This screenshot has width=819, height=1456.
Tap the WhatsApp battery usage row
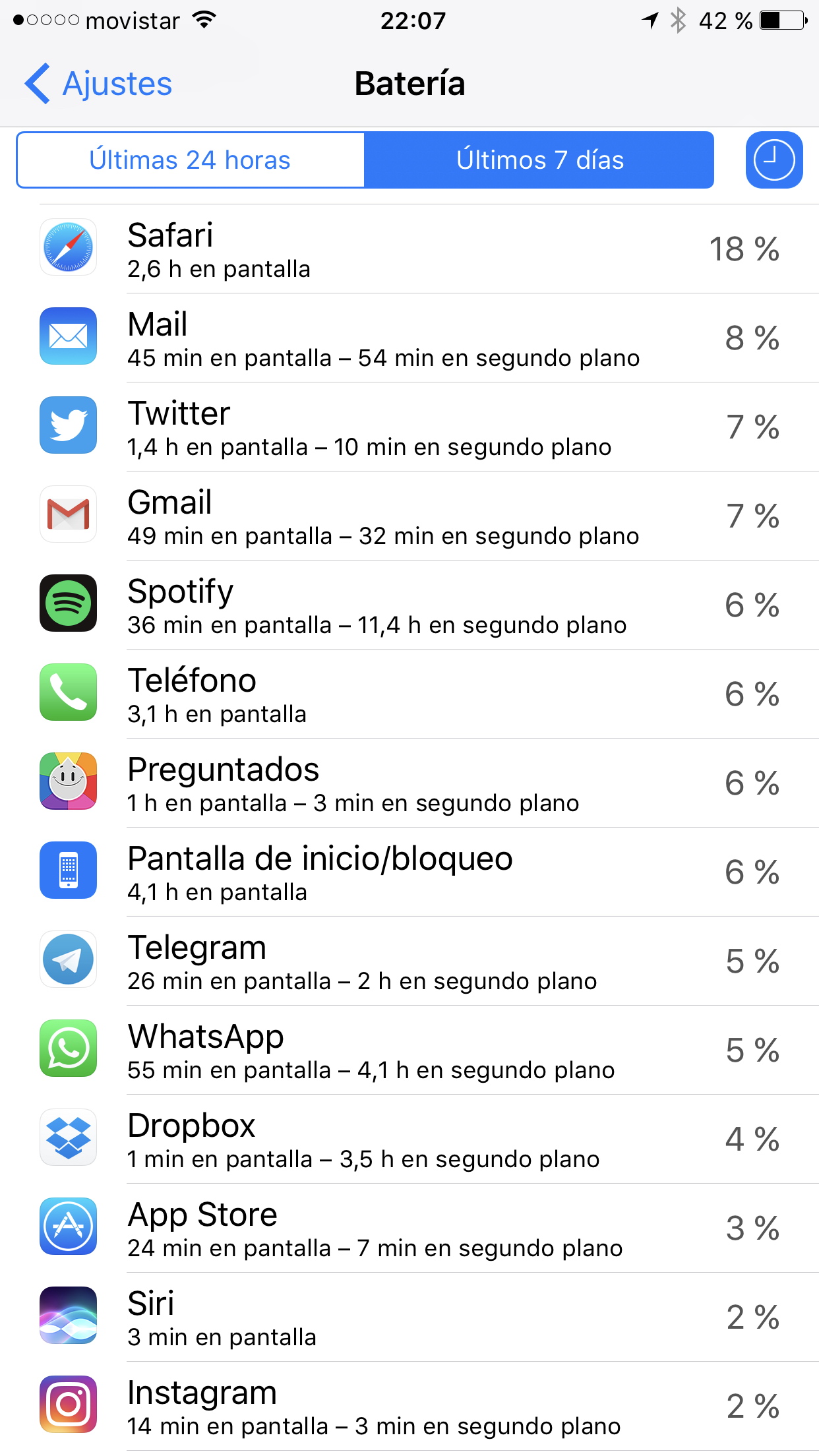click(409, 1050)
